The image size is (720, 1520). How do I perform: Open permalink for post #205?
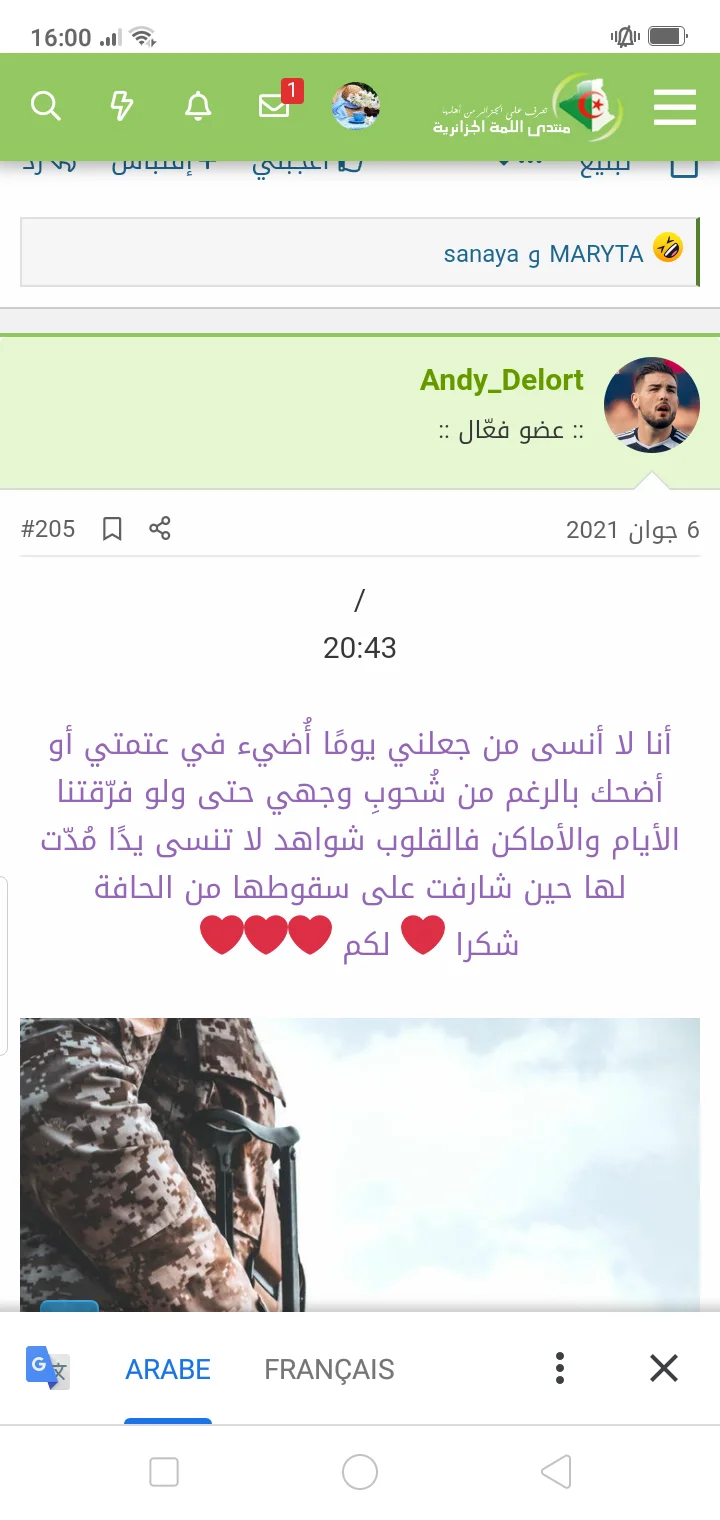coord(48,528)
